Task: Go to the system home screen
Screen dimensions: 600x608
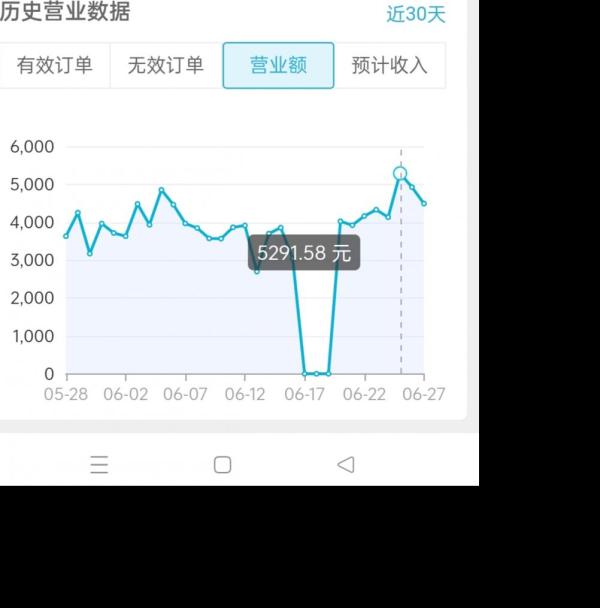Action: [223, 464]
